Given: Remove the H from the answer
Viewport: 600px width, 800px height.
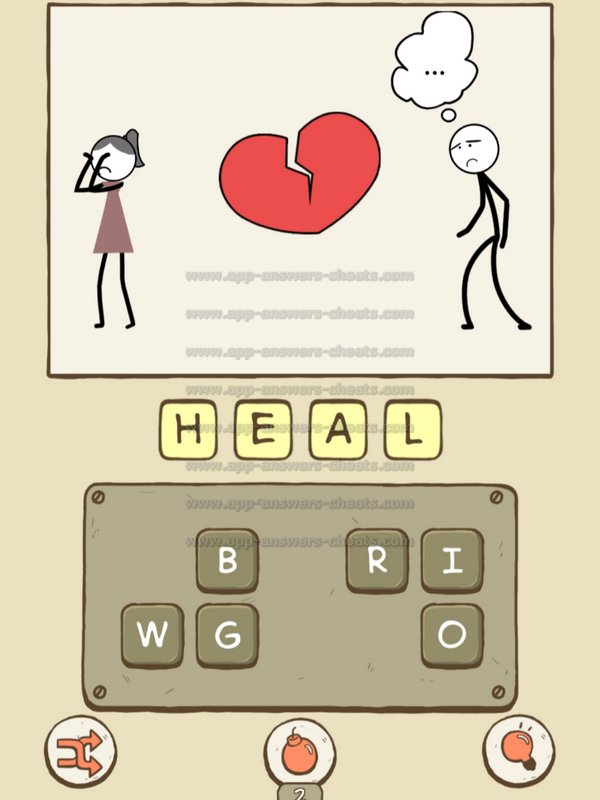Looking at the screenshot, I should point(190,430).
